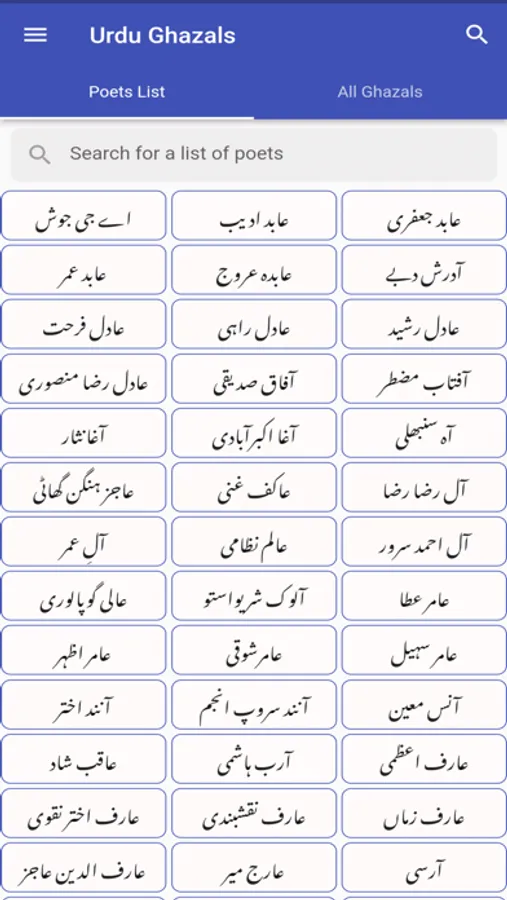Switch to the All Ghazals tab
This screenshot has height=900, width=507.
click(x=380, y=92)
